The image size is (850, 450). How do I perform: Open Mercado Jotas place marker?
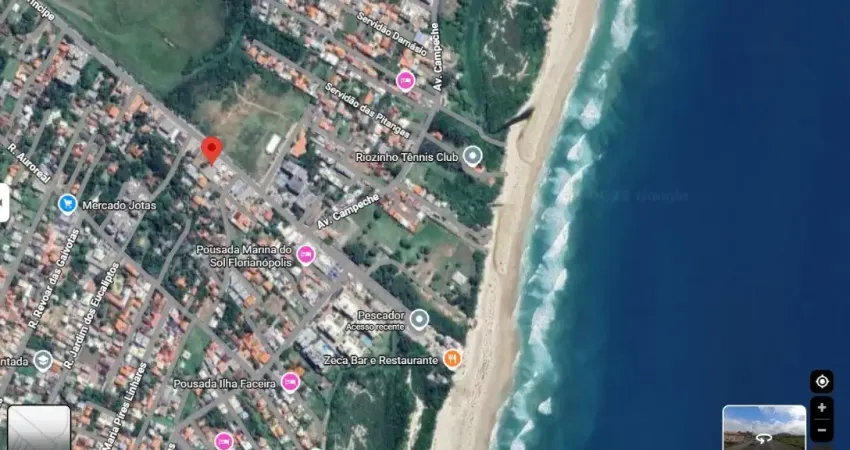pos(68,204)
